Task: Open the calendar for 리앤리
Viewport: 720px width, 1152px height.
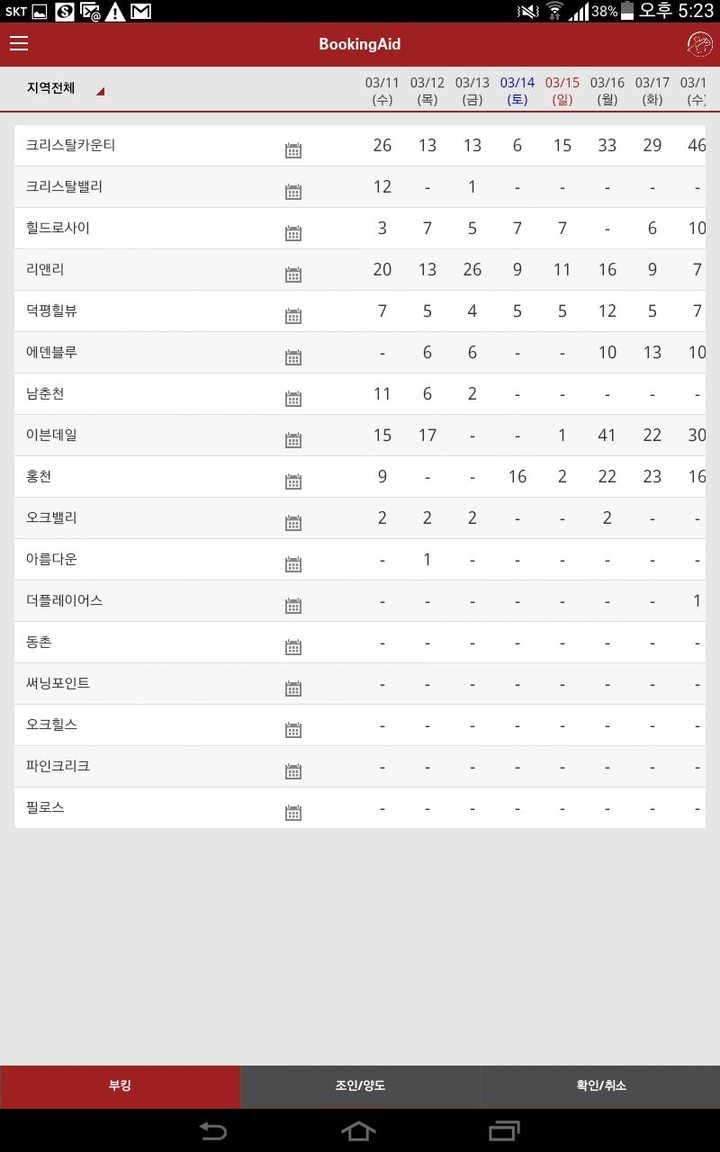Action: [293, 275]
